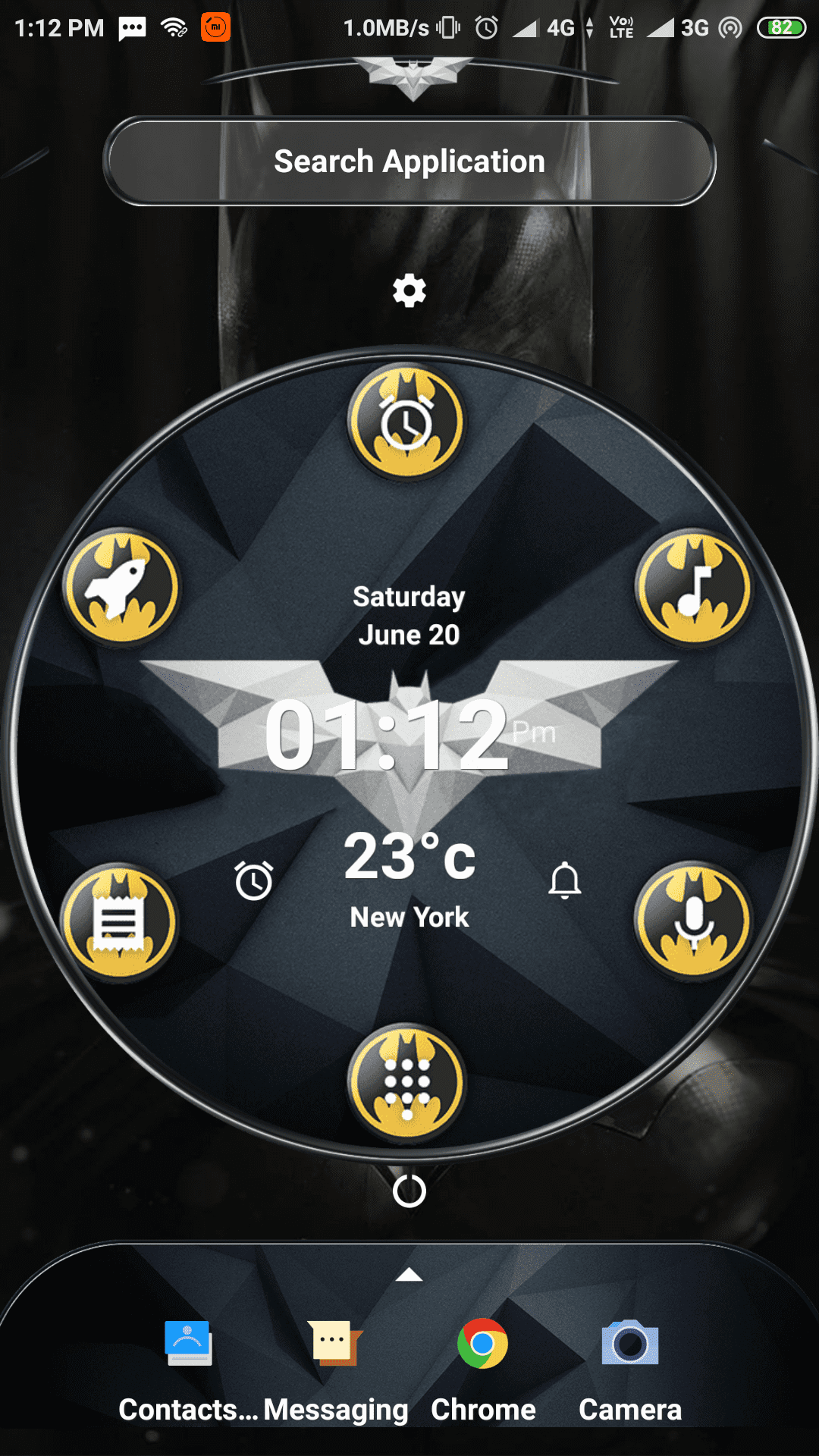Expand the app drawer arrow
819x1456 pixels.
(x=409, y=1276)
